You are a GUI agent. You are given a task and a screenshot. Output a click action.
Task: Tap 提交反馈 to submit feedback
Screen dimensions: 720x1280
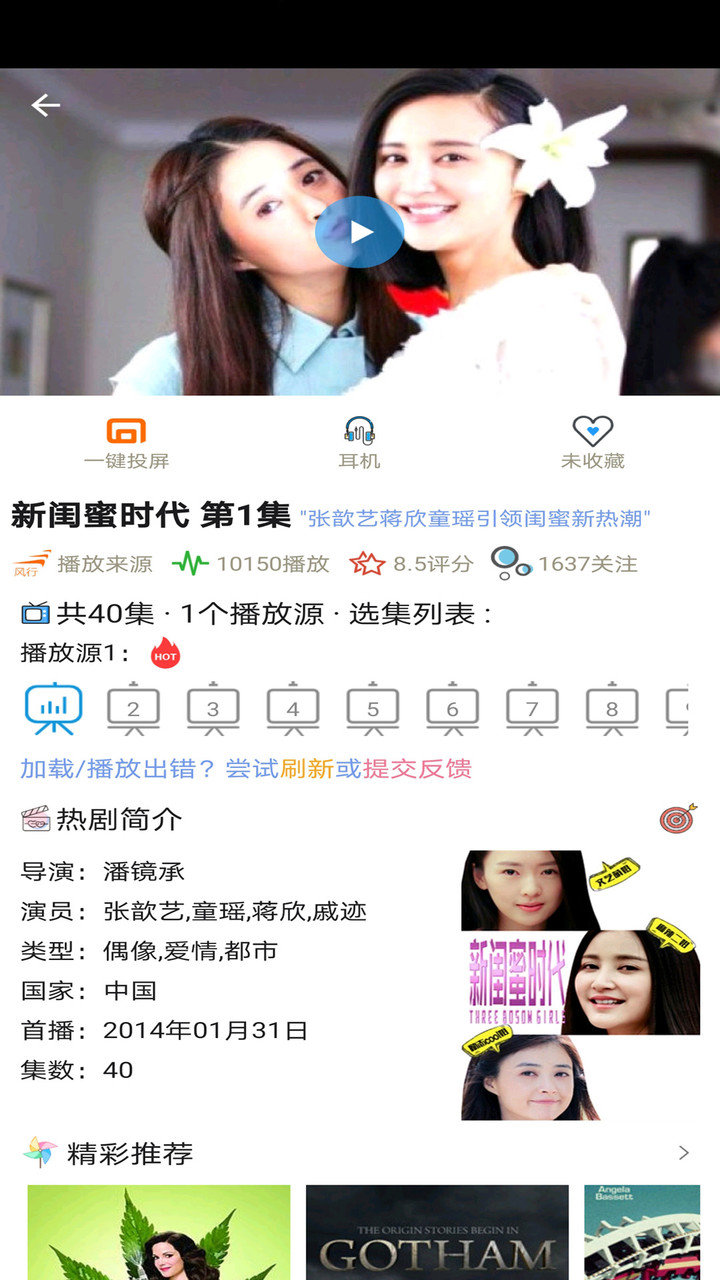click(x=417, y=769)
